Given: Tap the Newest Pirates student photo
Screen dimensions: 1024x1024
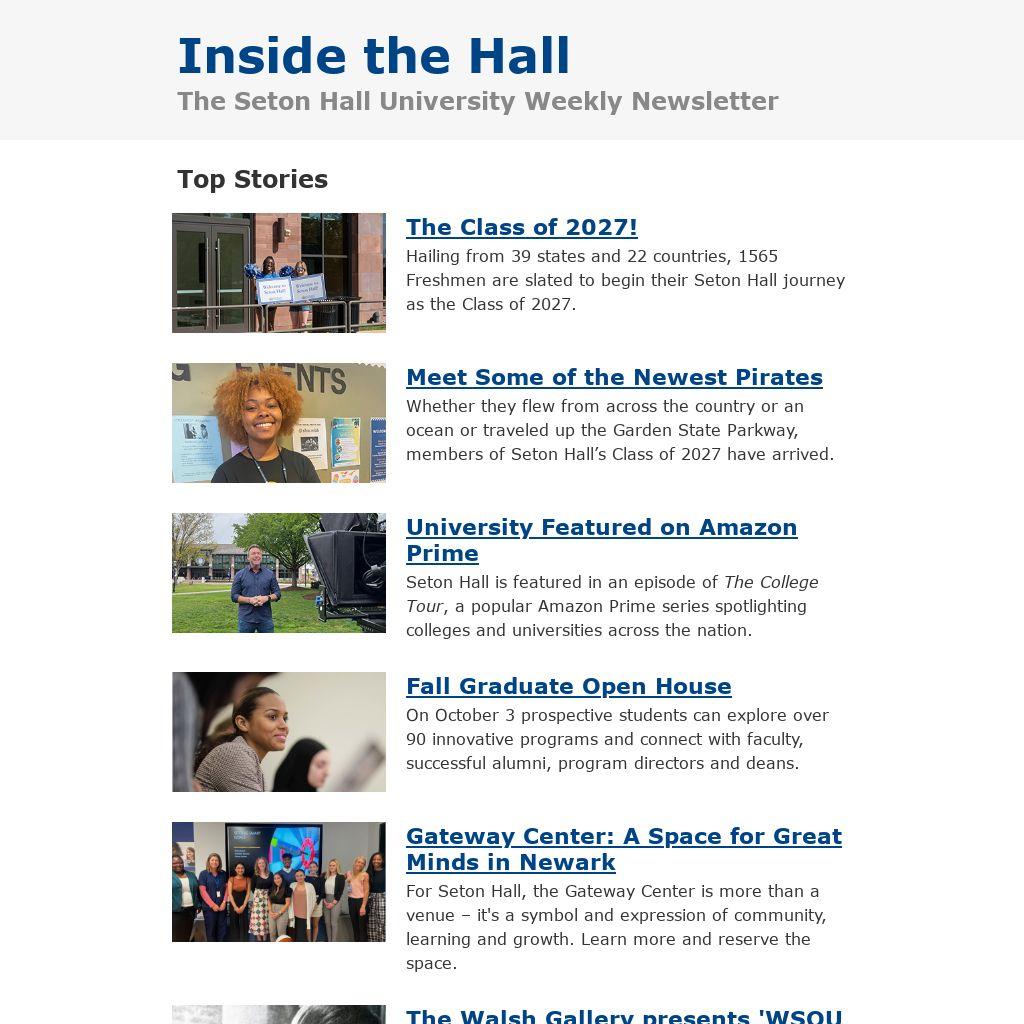Looking at the screenshot, I should point(279,423).
